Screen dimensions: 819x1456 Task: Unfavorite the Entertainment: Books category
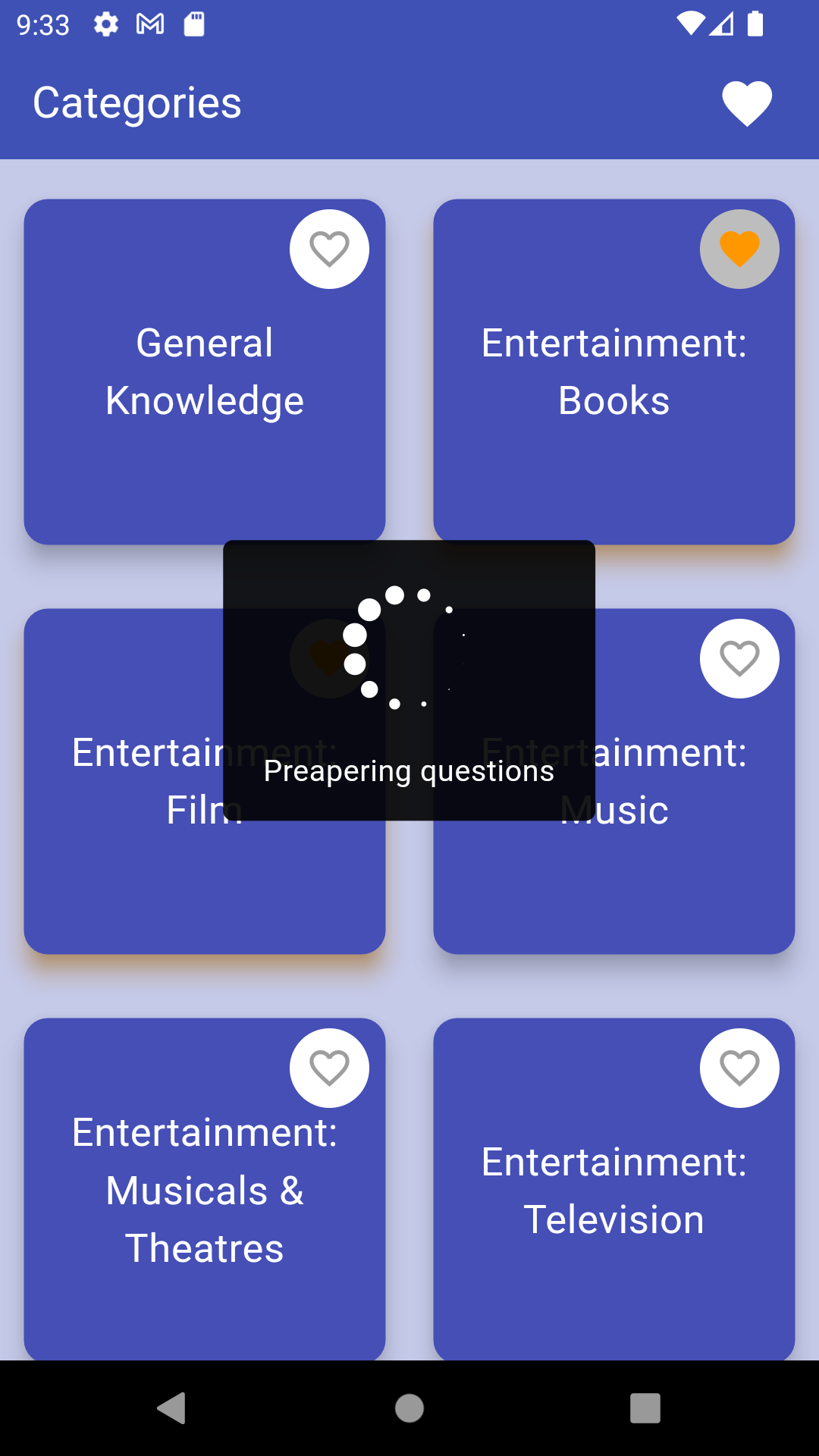point(739,248)
